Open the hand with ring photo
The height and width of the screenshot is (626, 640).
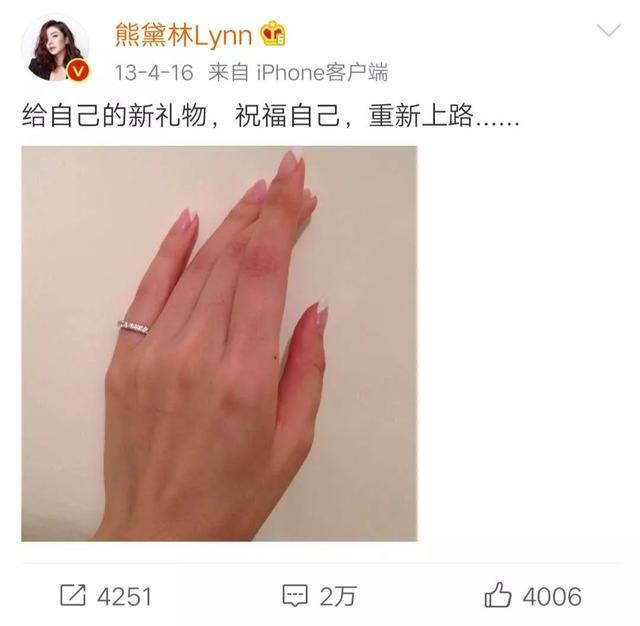click(219, 343)
